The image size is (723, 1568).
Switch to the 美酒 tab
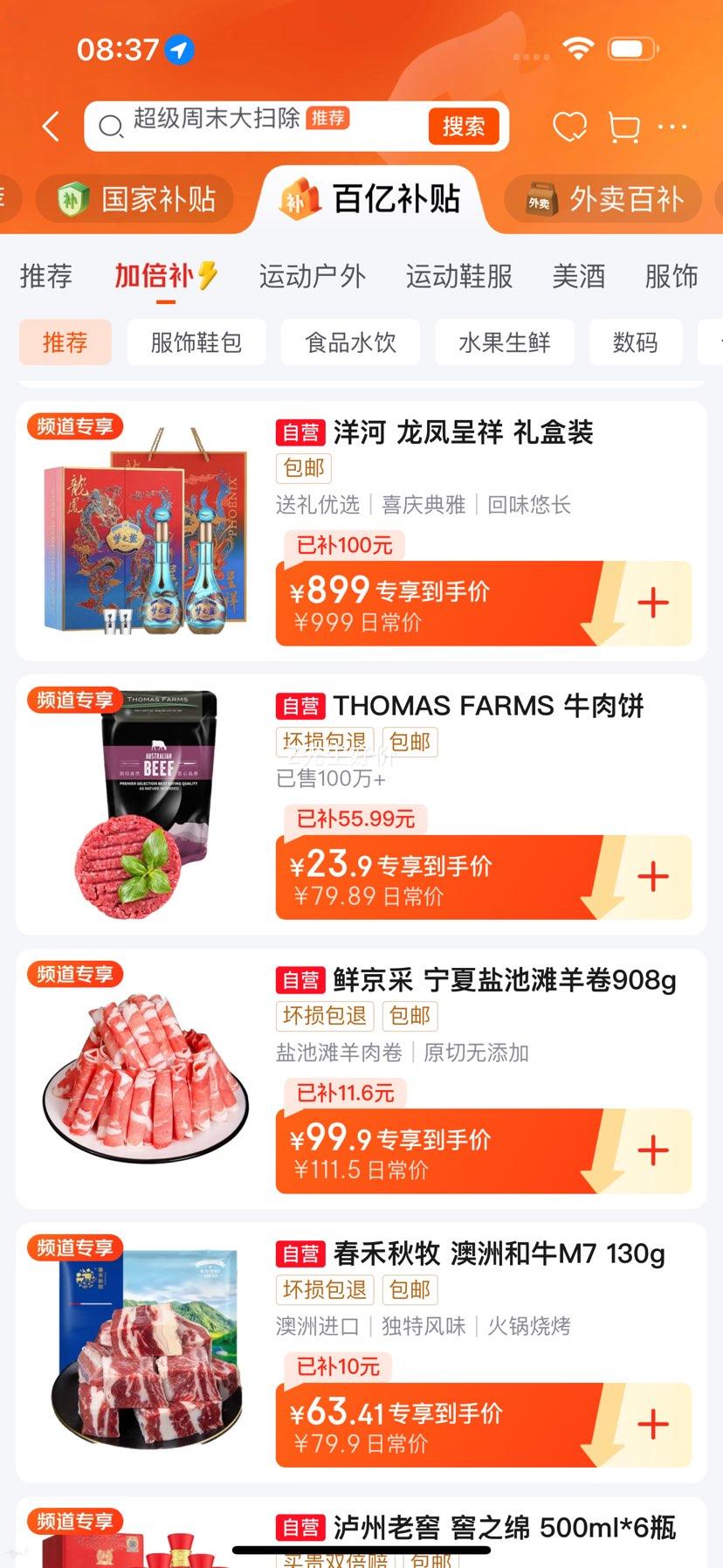(x=577, y=277)
